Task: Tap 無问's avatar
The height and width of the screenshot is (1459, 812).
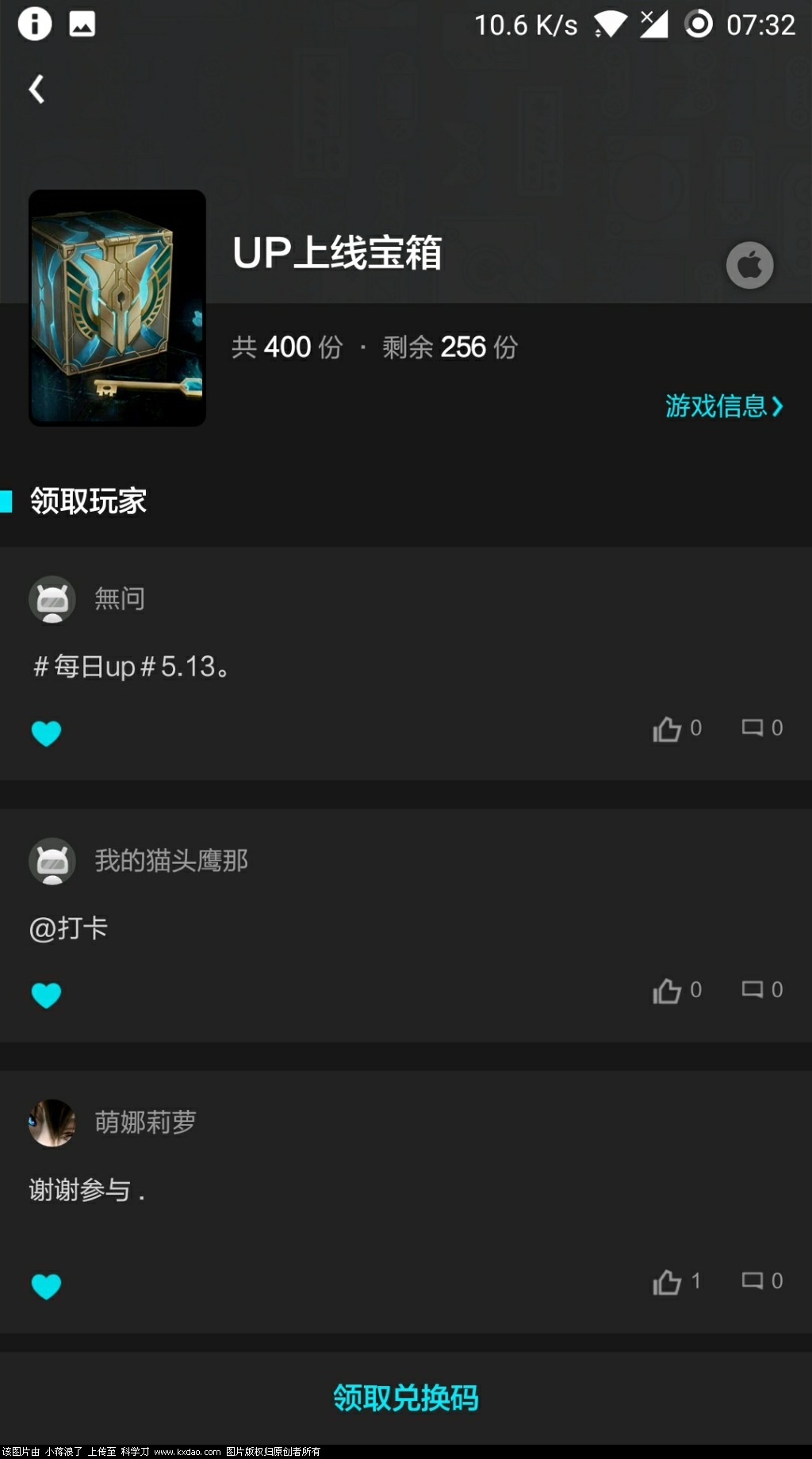Action: (52, 599)
